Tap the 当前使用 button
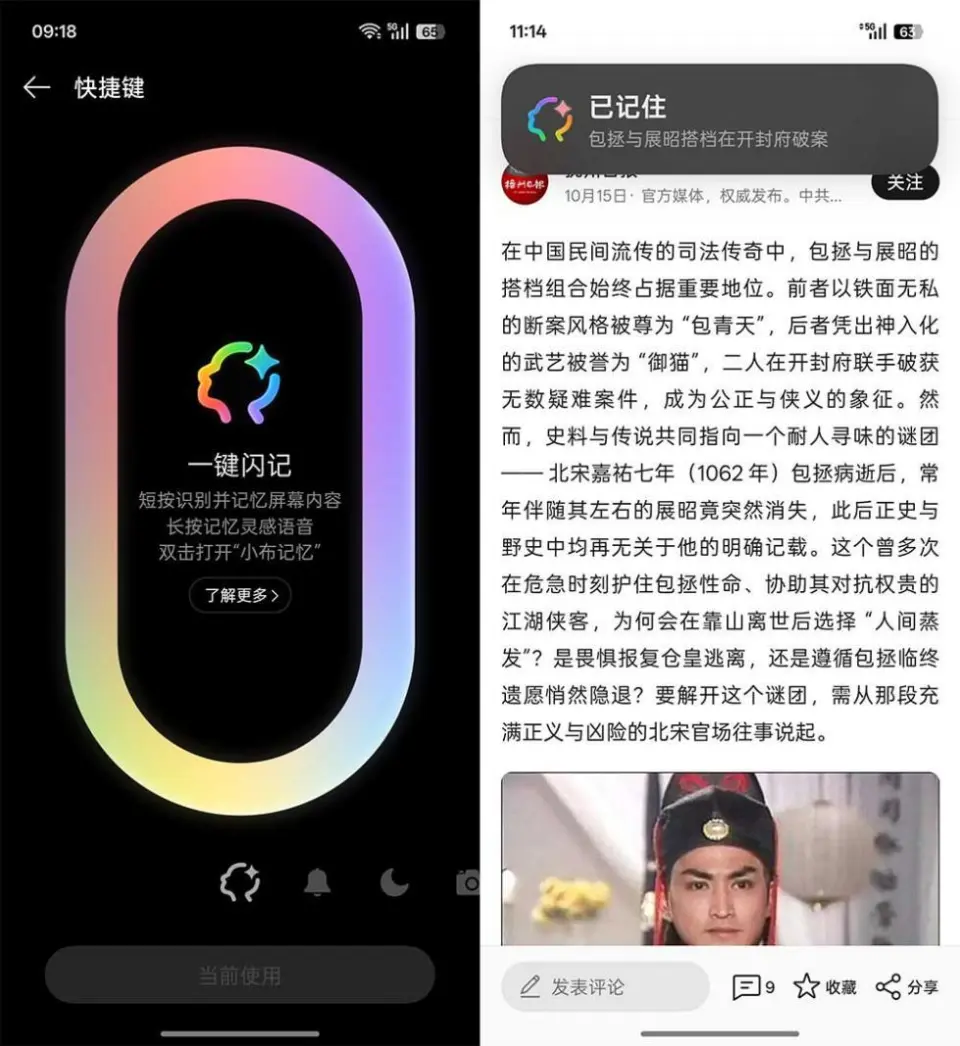Viewport: 960px width, 1046px height. [240, 975]
